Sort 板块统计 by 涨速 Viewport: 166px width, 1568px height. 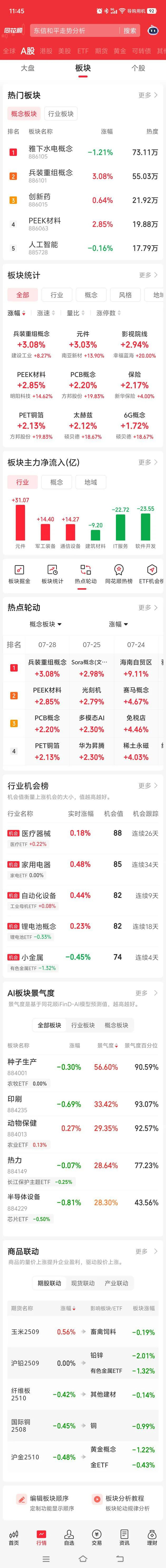pos(46,313)
